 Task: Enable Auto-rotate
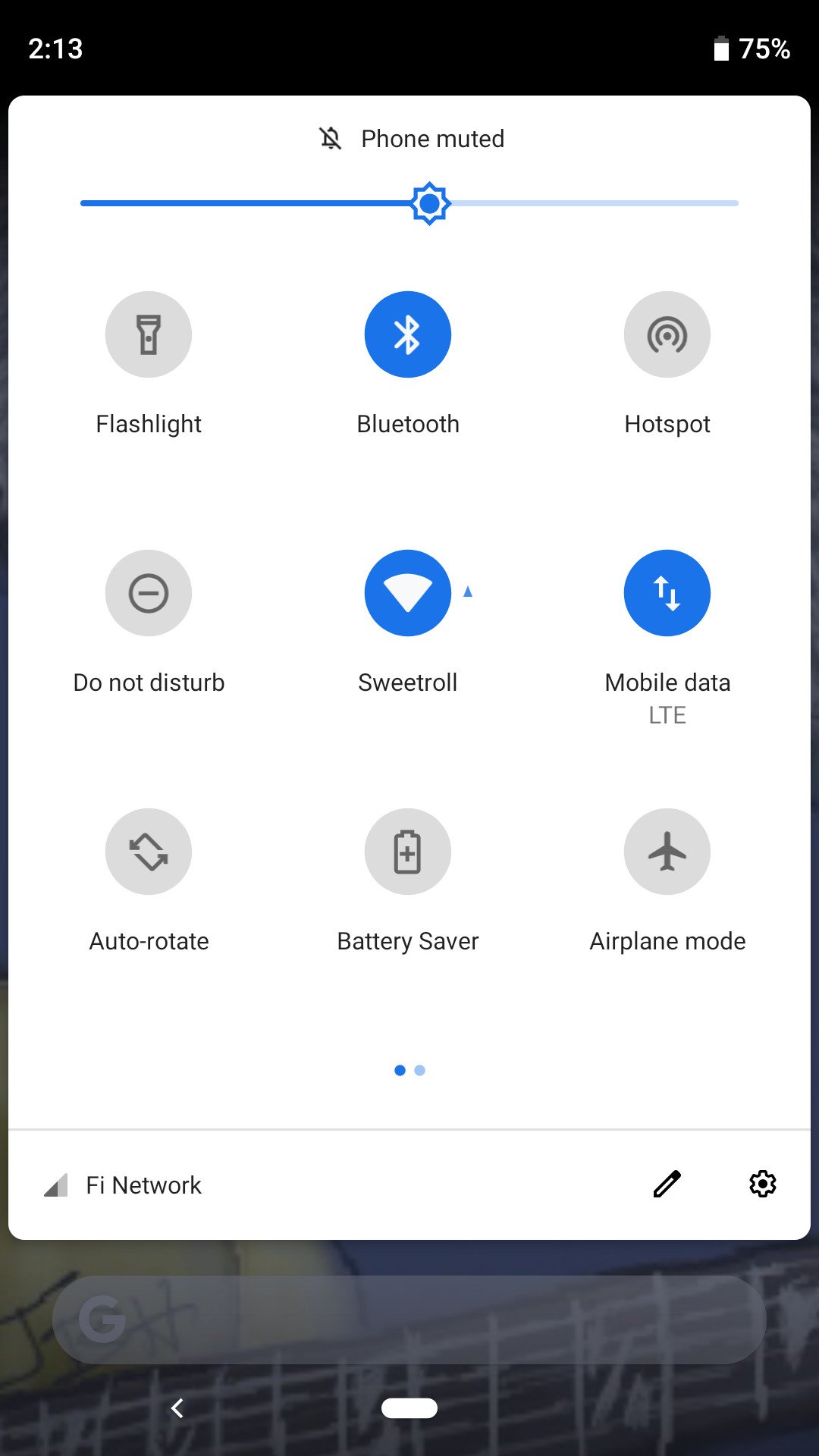coord(149,852)
